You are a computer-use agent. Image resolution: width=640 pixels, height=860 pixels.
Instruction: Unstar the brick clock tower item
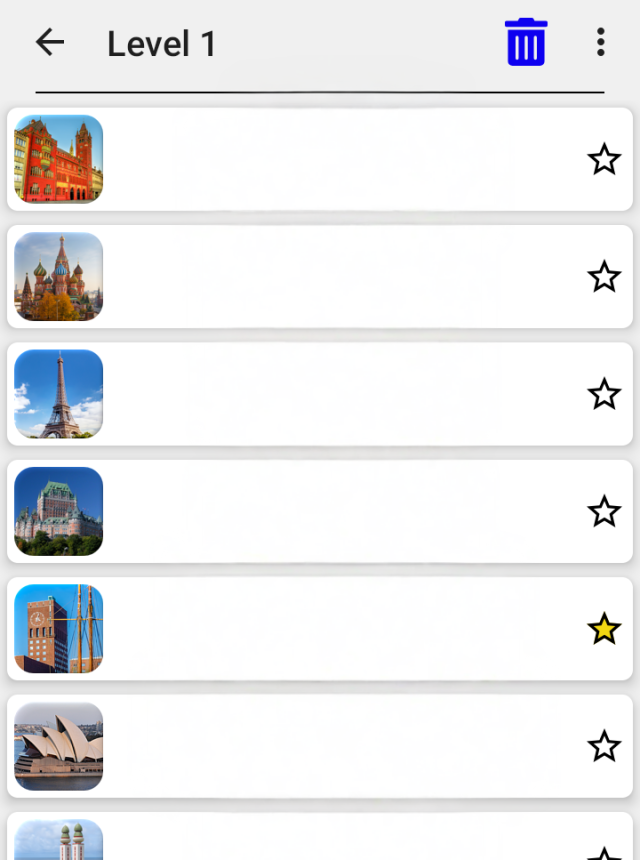(x=604, y=629)
